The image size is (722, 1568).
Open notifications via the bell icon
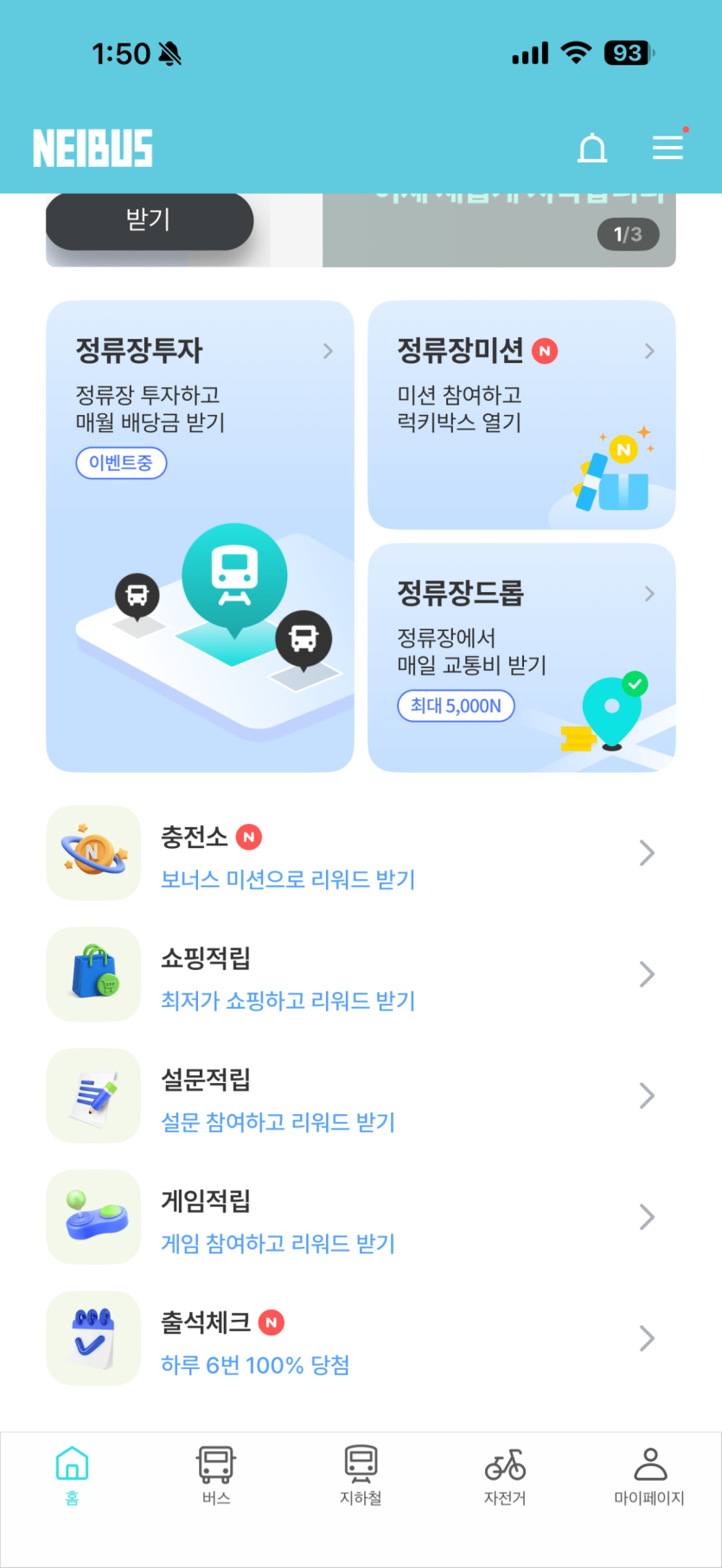pos(591,148)
